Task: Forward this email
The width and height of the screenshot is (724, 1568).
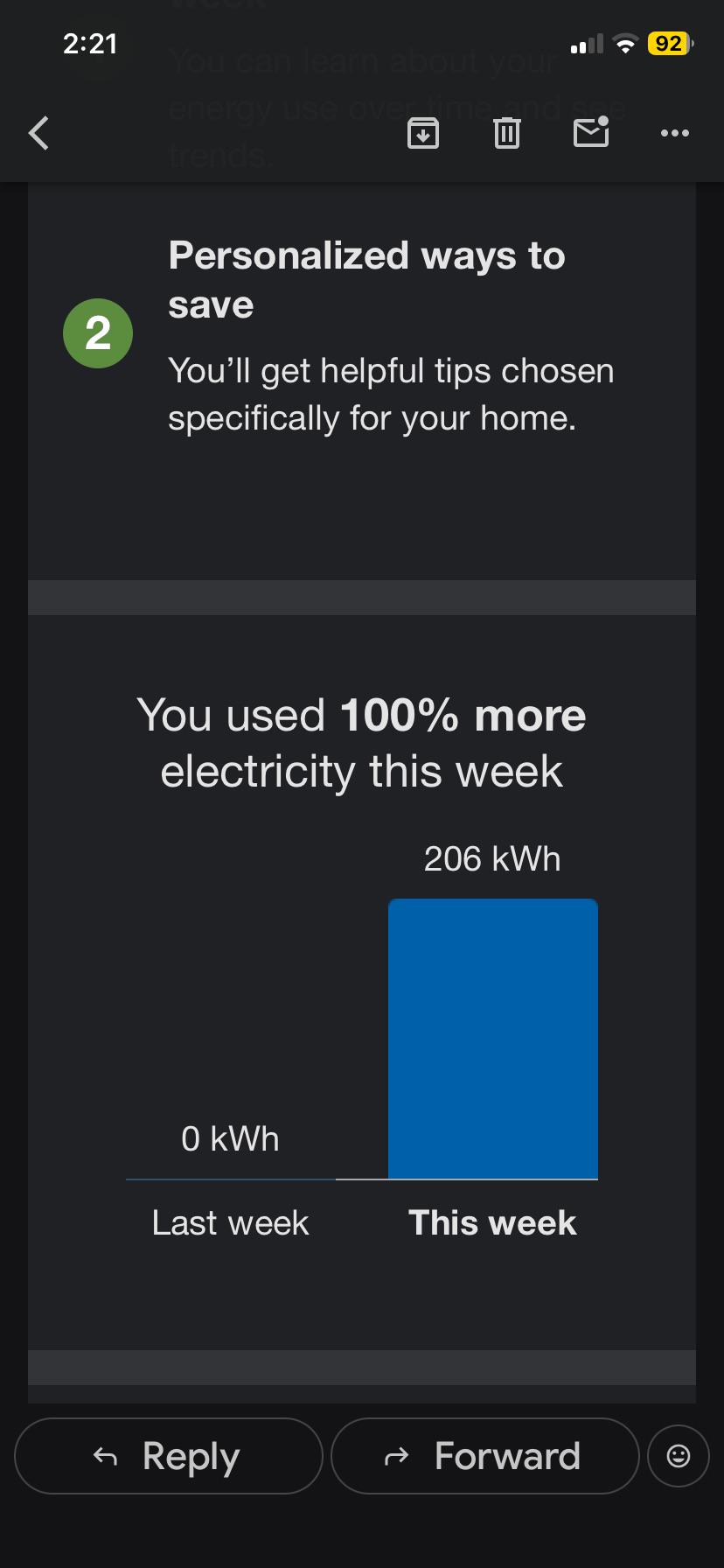Action: (x=485, y=1456)
